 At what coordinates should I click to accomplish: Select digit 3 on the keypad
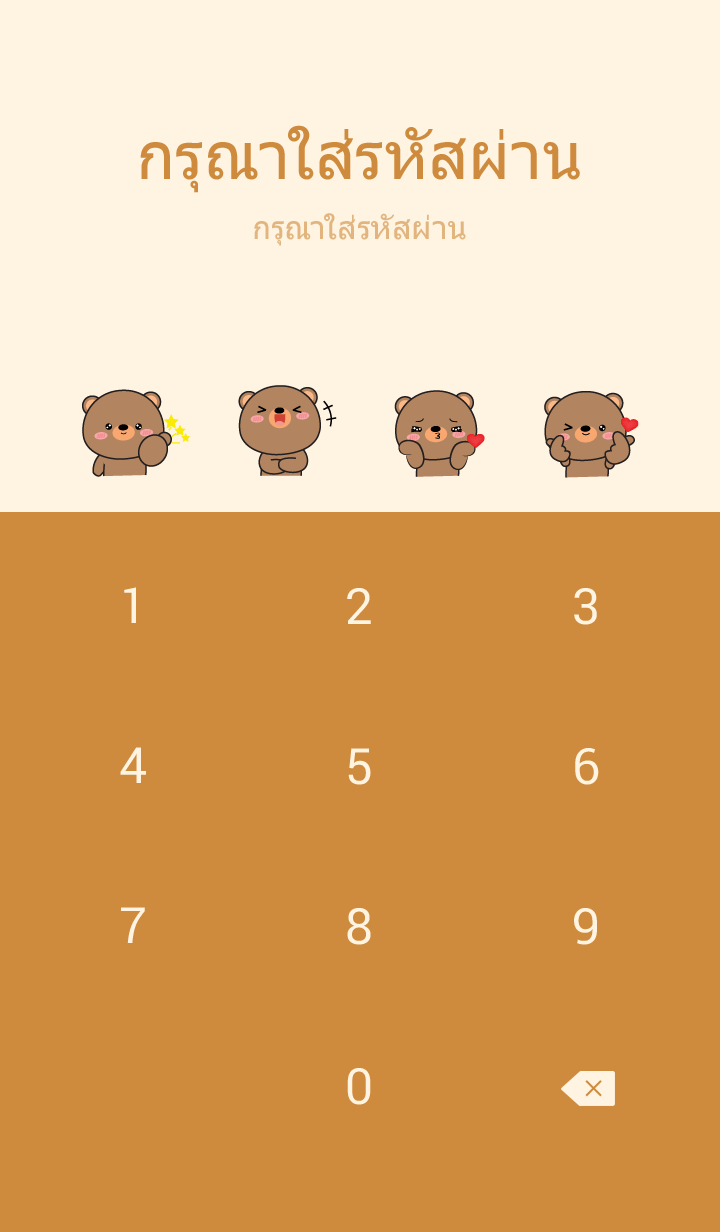click(586, 607)
